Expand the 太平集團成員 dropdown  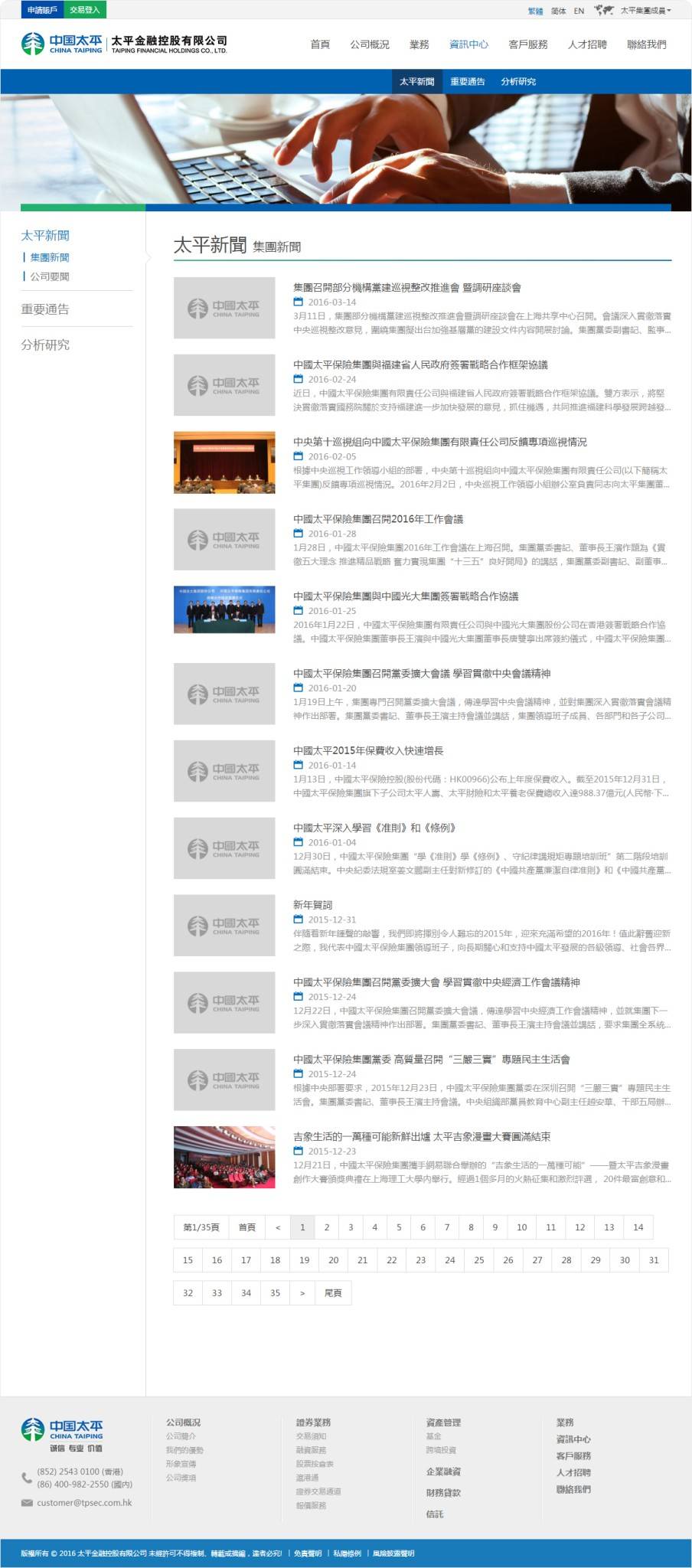point(645,11)
